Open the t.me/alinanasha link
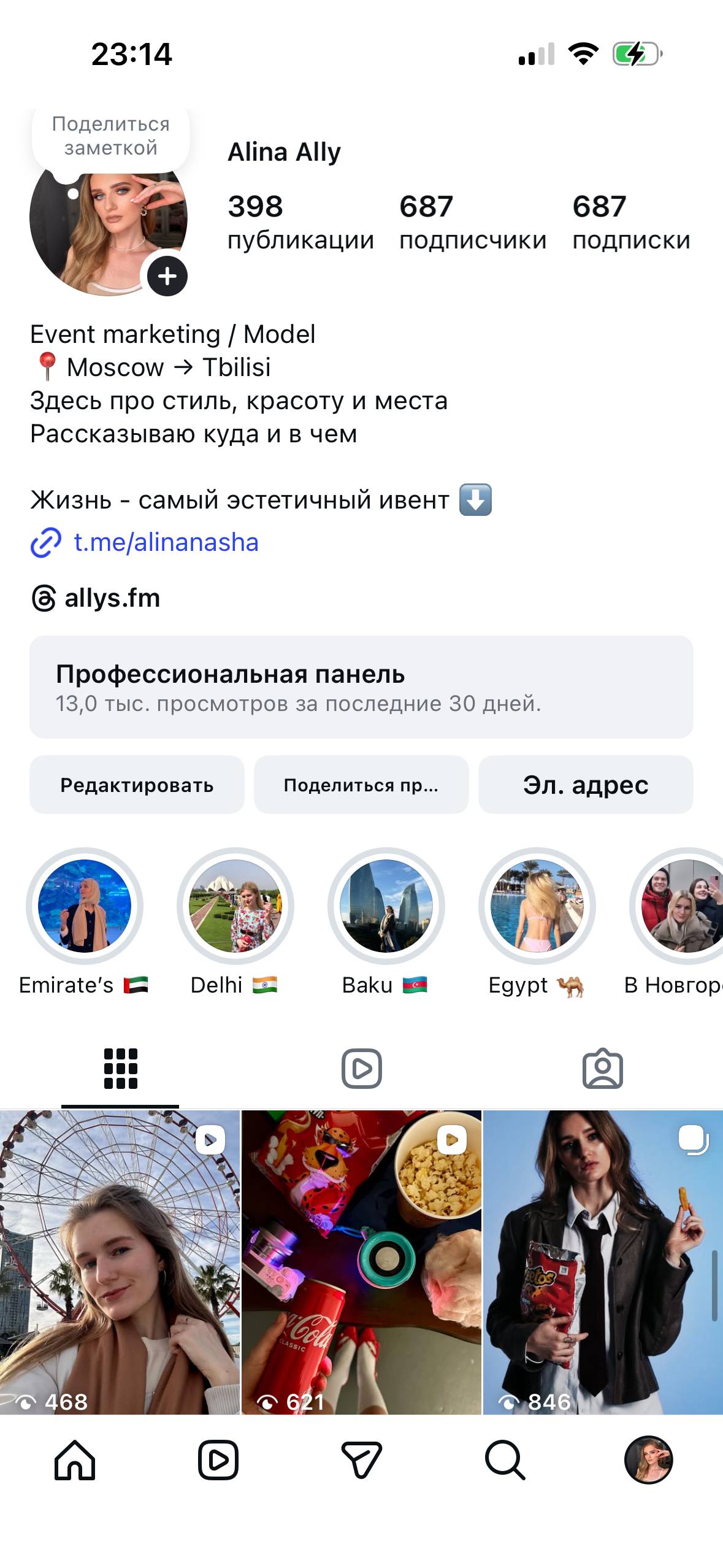723x1568 pixels. (x=166, y=542)
